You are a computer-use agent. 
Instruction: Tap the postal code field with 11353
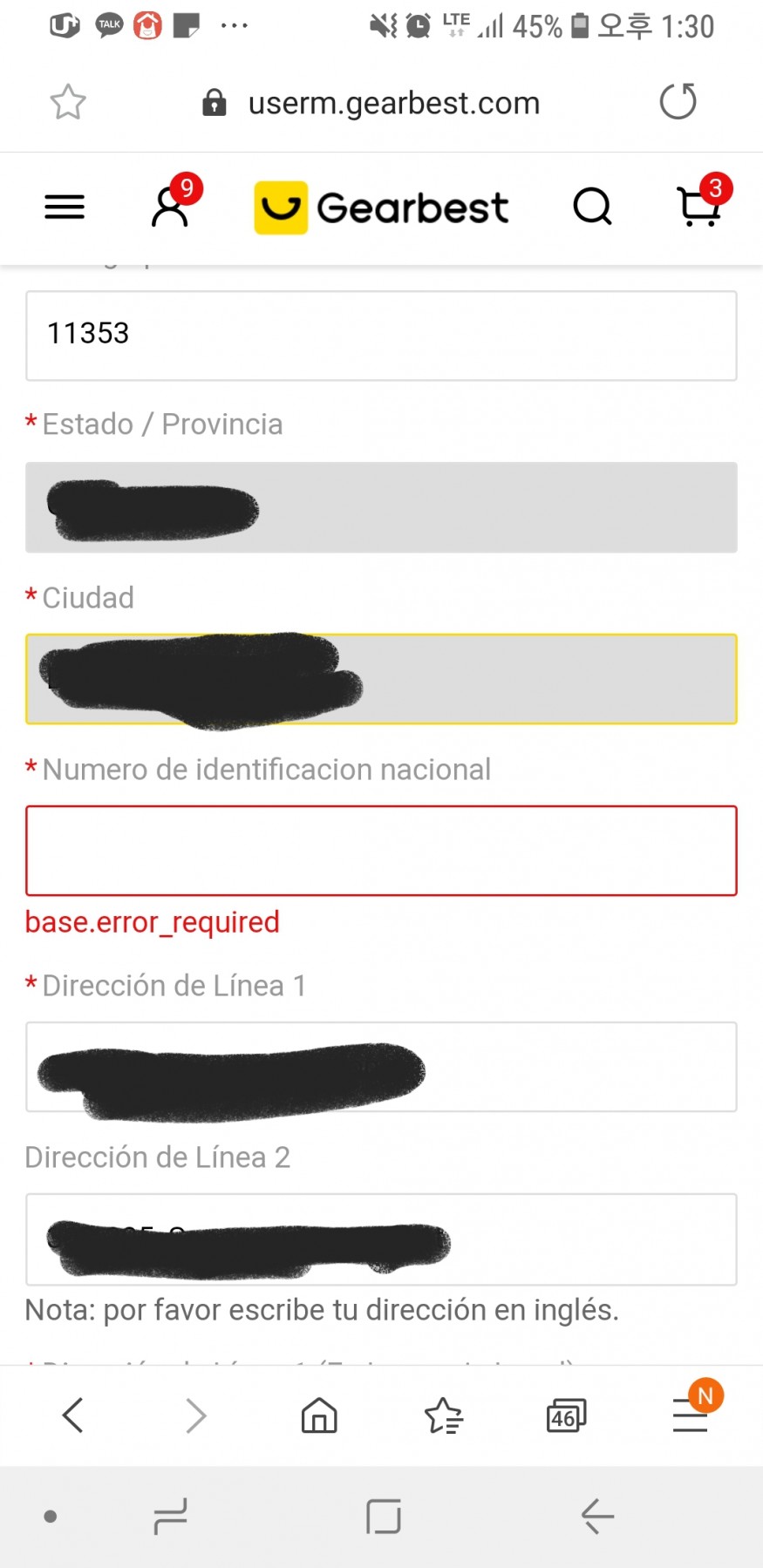tap(381, 336)
